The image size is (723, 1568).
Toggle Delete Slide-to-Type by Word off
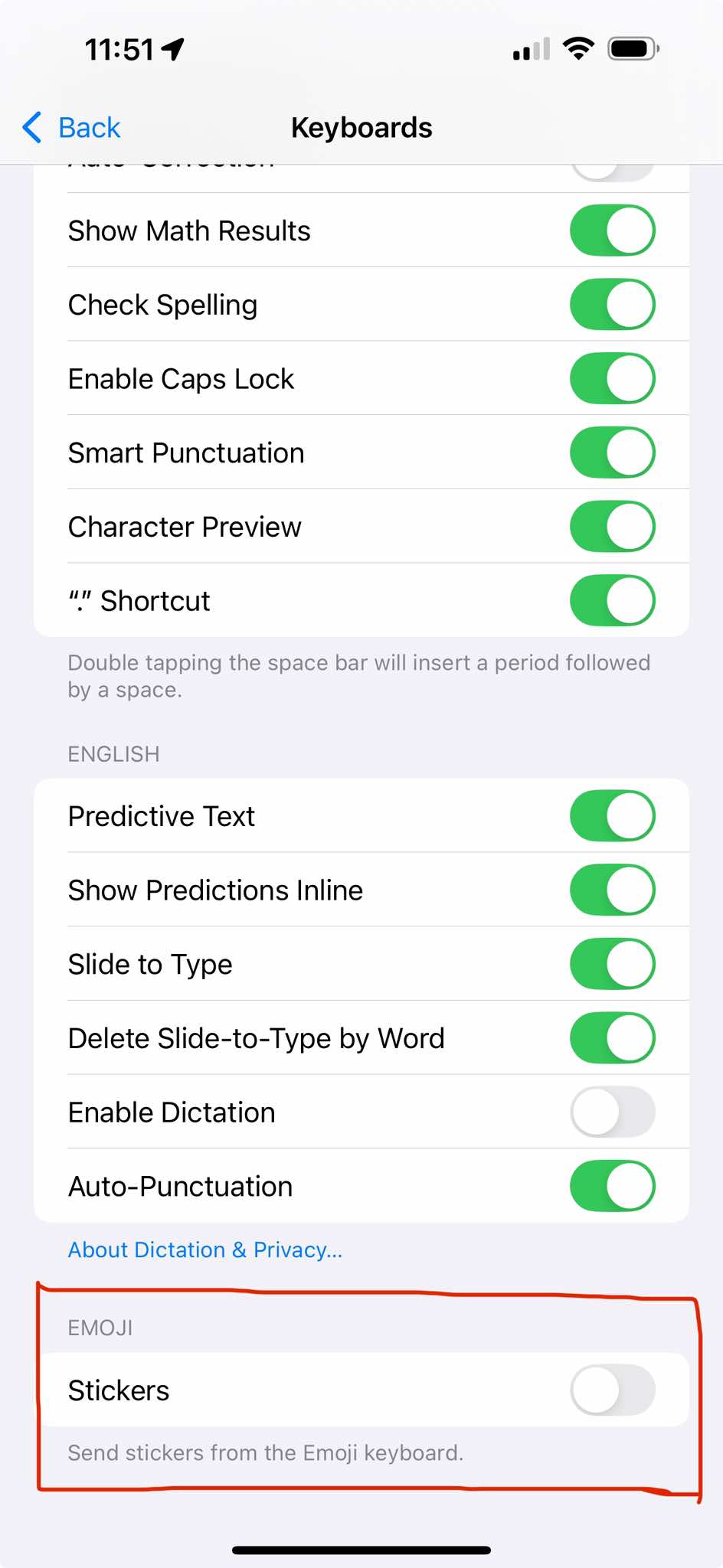pos(612,1038)
